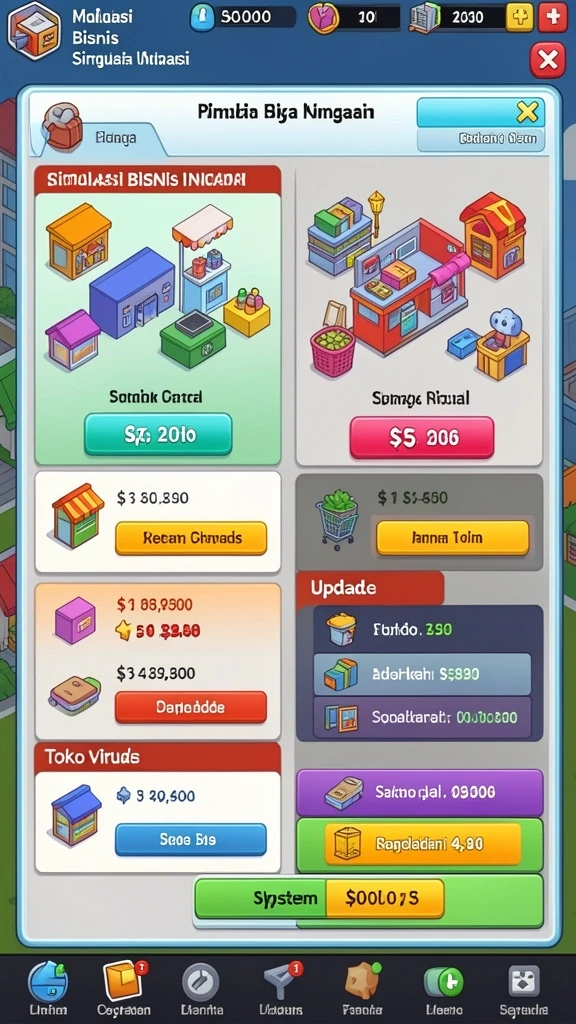Close the shop with the red X button

[x=547, y=61]
